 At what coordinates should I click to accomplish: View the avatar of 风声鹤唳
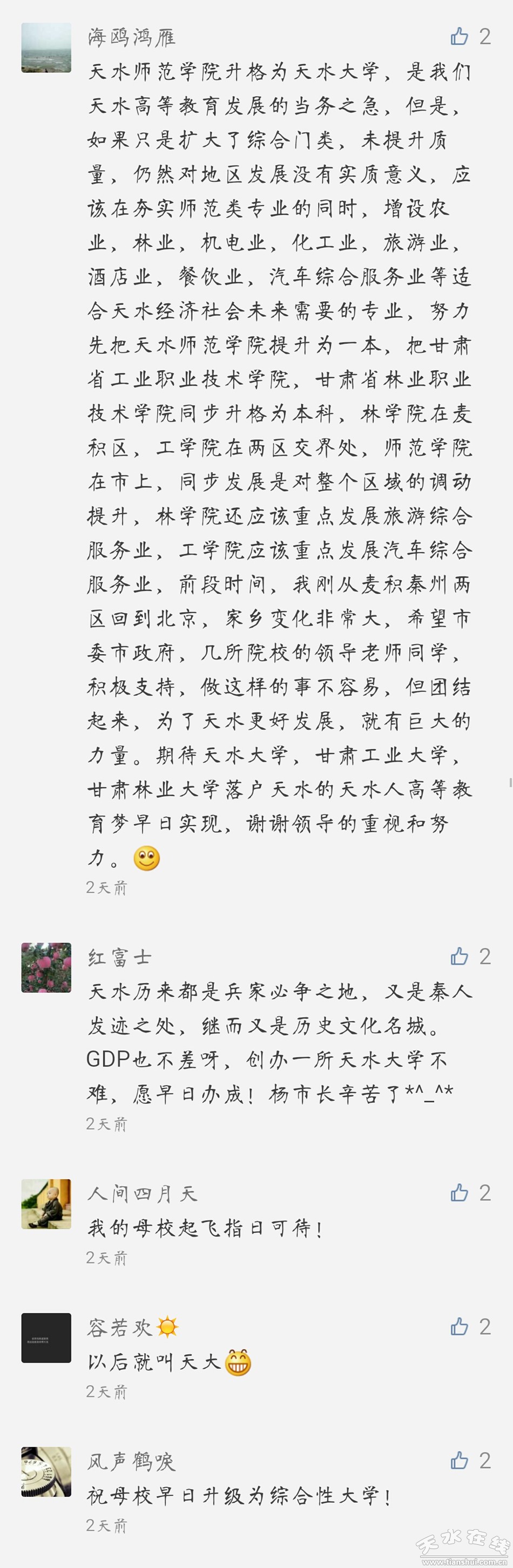[46, 1471]
